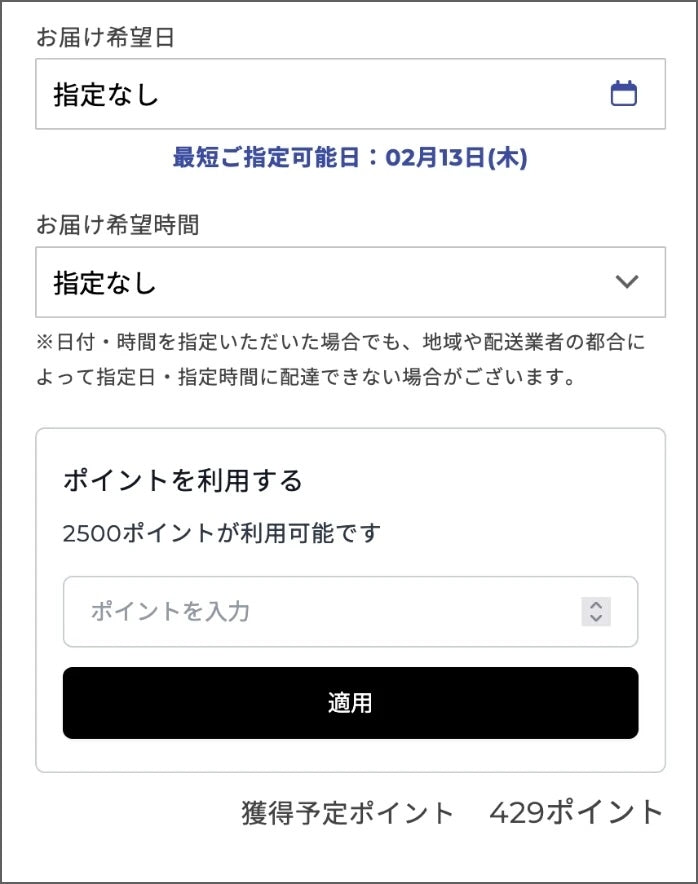The width and height of the screenshot is (698, 884).
Task: Adjust points with the number stepper arrows
Action: 596,611
